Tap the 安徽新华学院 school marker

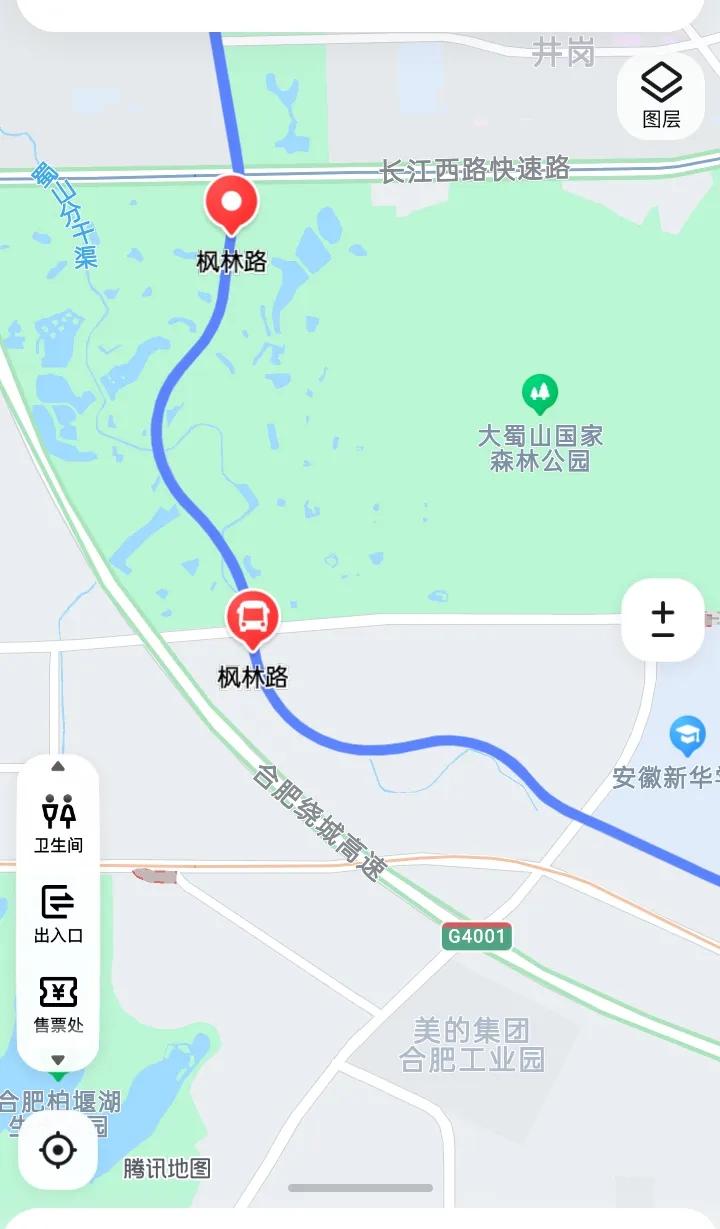click(686, 735)
